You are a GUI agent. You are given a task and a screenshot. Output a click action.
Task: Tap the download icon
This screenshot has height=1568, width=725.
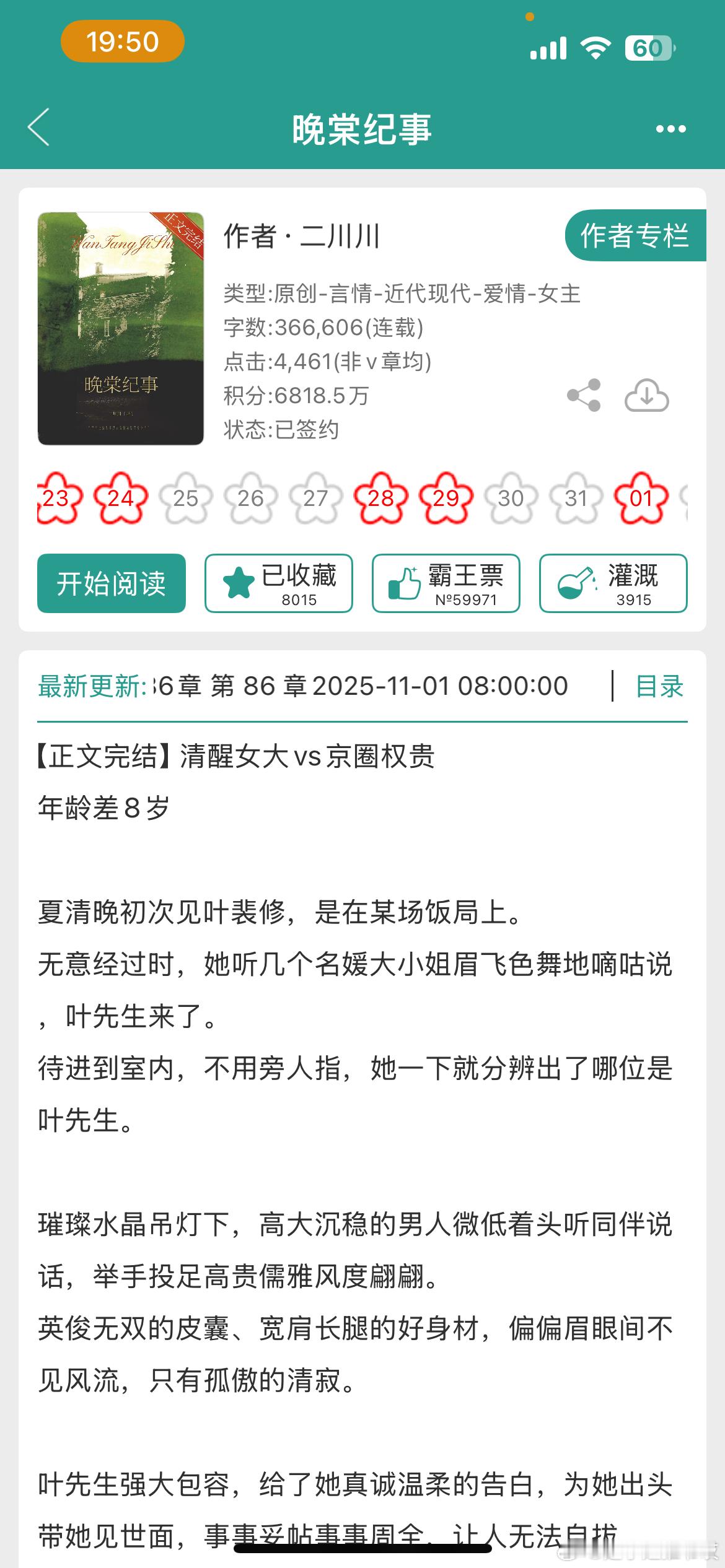point(647,397)
